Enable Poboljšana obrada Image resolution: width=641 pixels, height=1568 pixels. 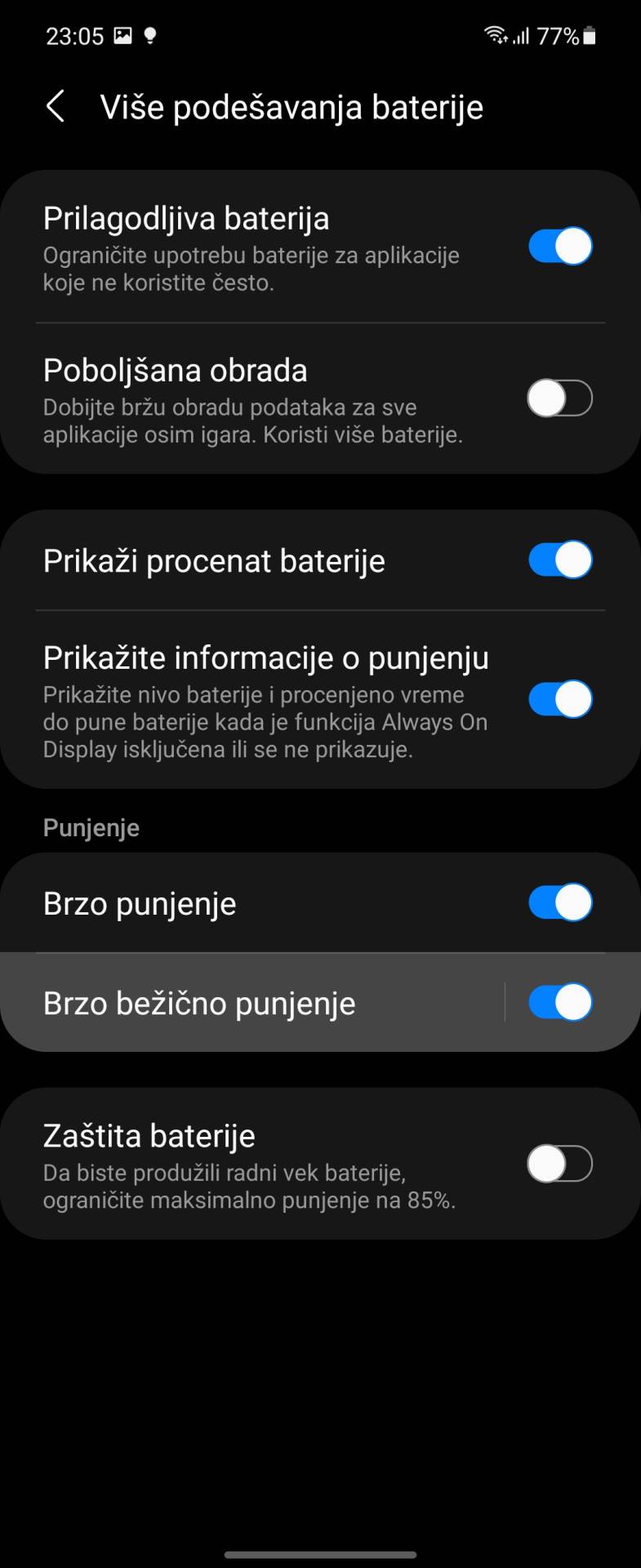click(559, 398)
